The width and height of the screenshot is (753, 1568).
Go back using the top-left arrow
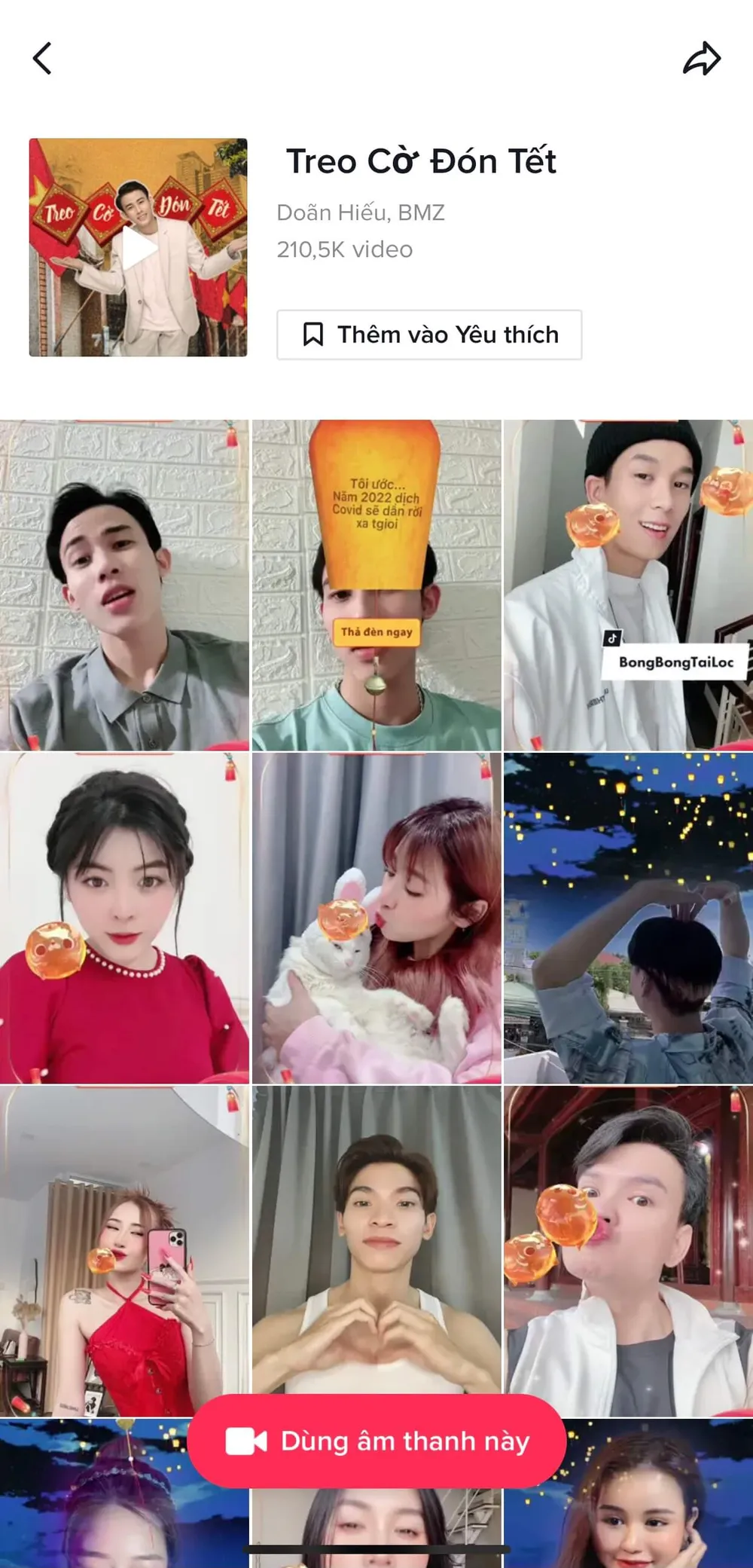pos(43,58)
